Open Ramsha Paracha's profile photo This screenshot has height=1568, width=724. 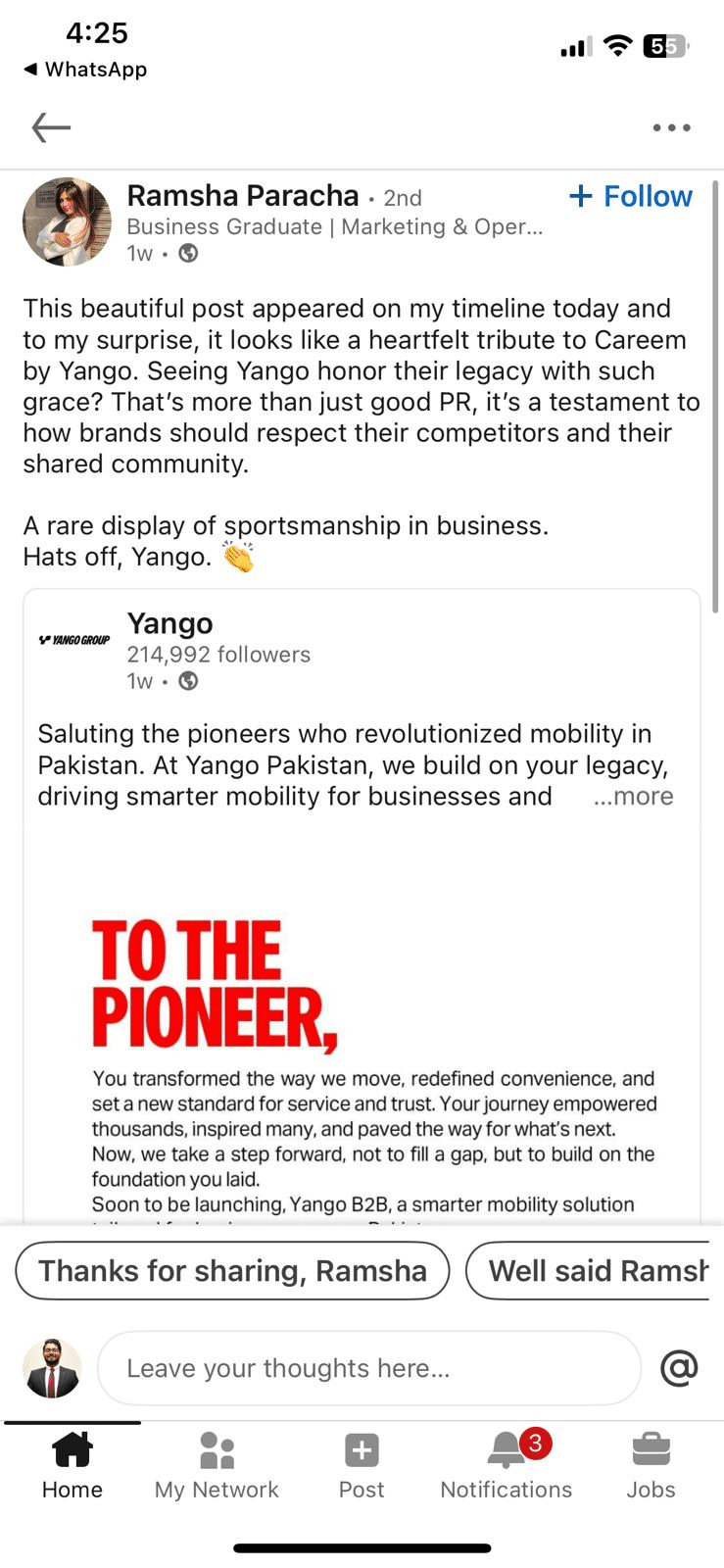pyautogui.click(x=67, y=222)
